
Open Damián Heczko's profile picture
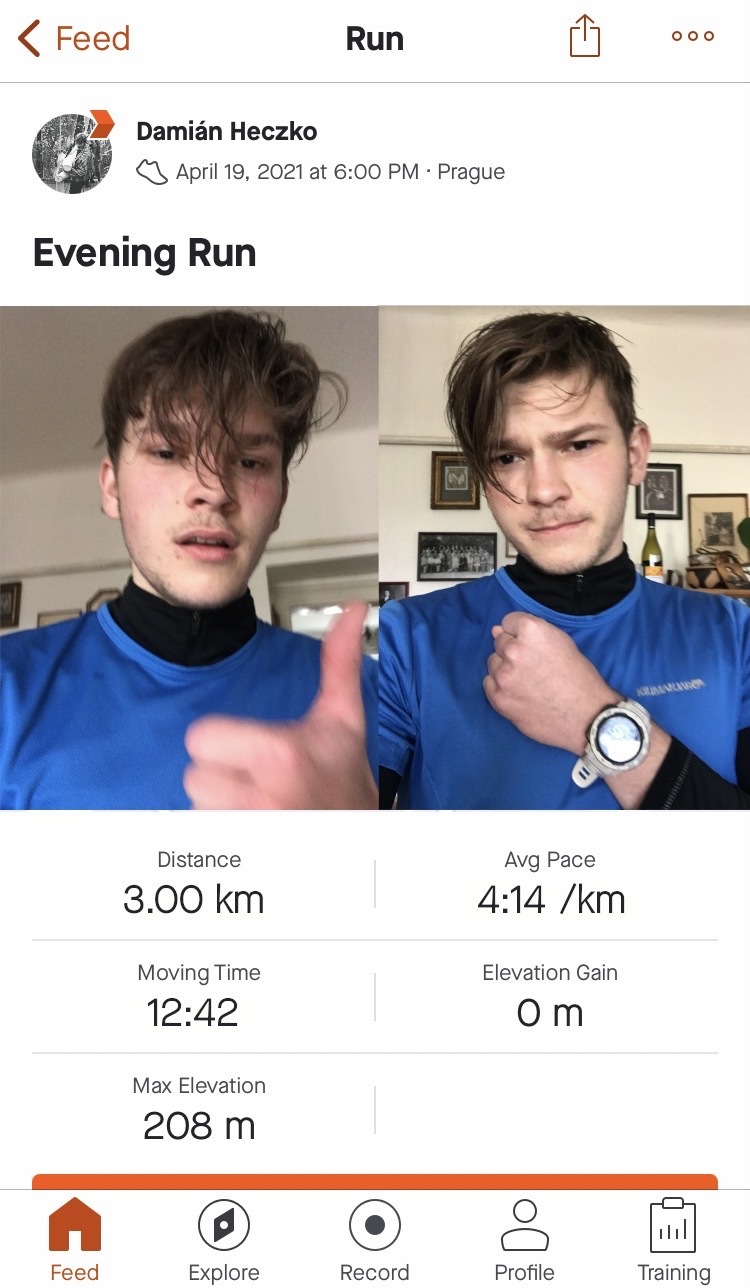tap(72, 153)
